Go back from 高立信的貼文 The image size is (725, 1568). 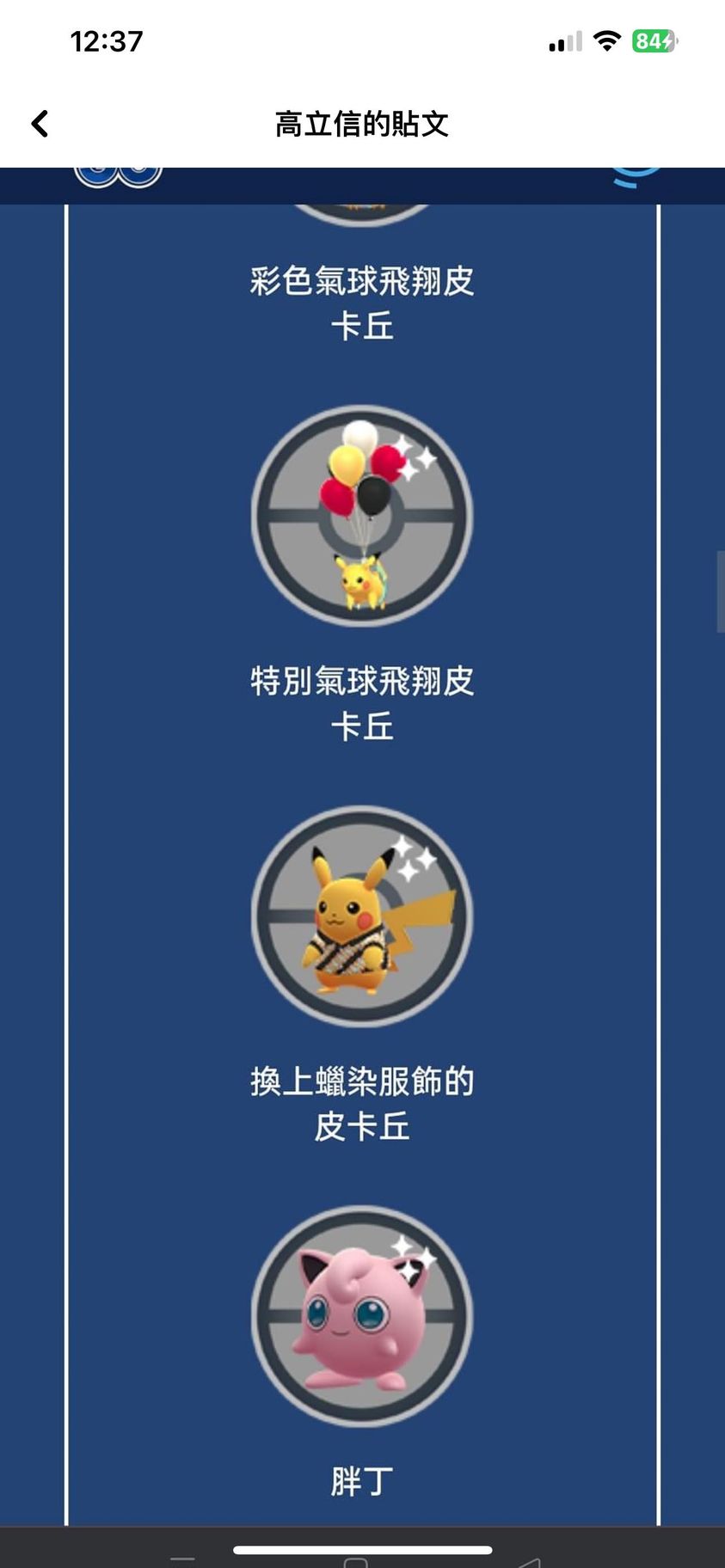point(40,124)
